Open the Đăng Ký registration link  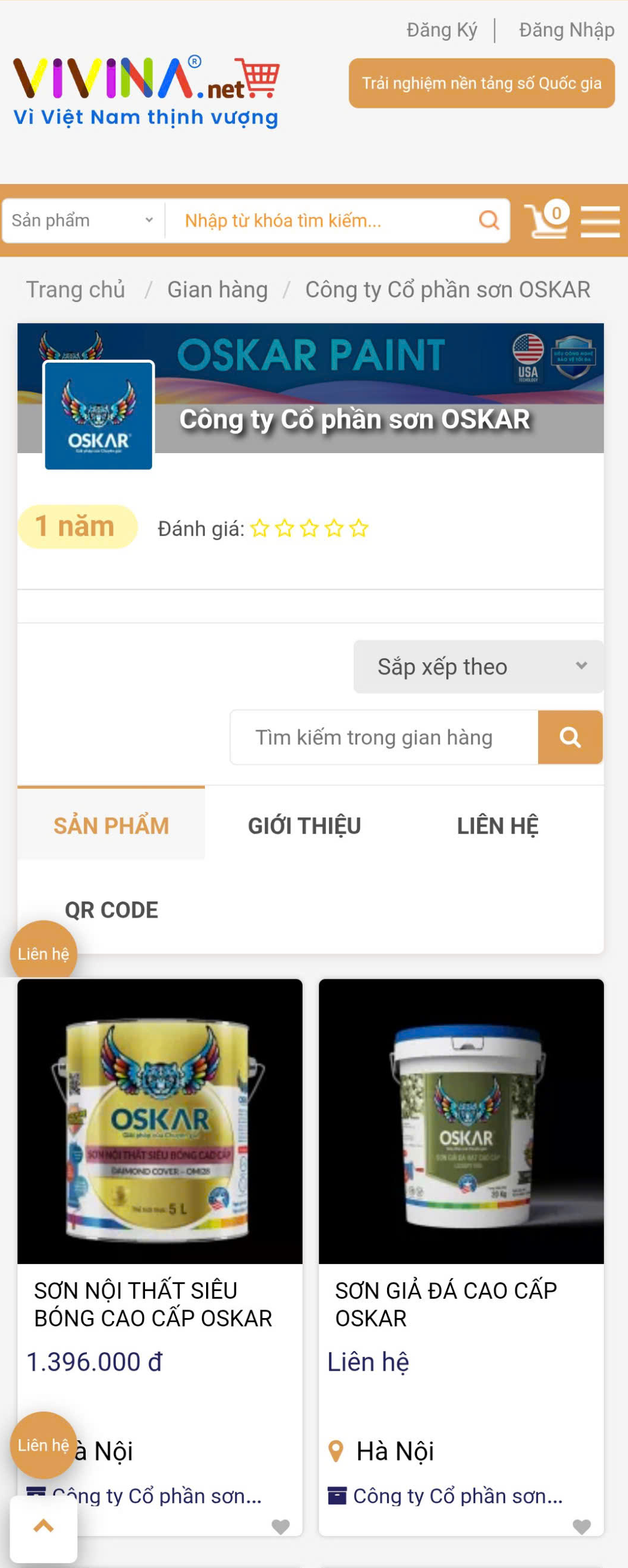click(442, 30)
